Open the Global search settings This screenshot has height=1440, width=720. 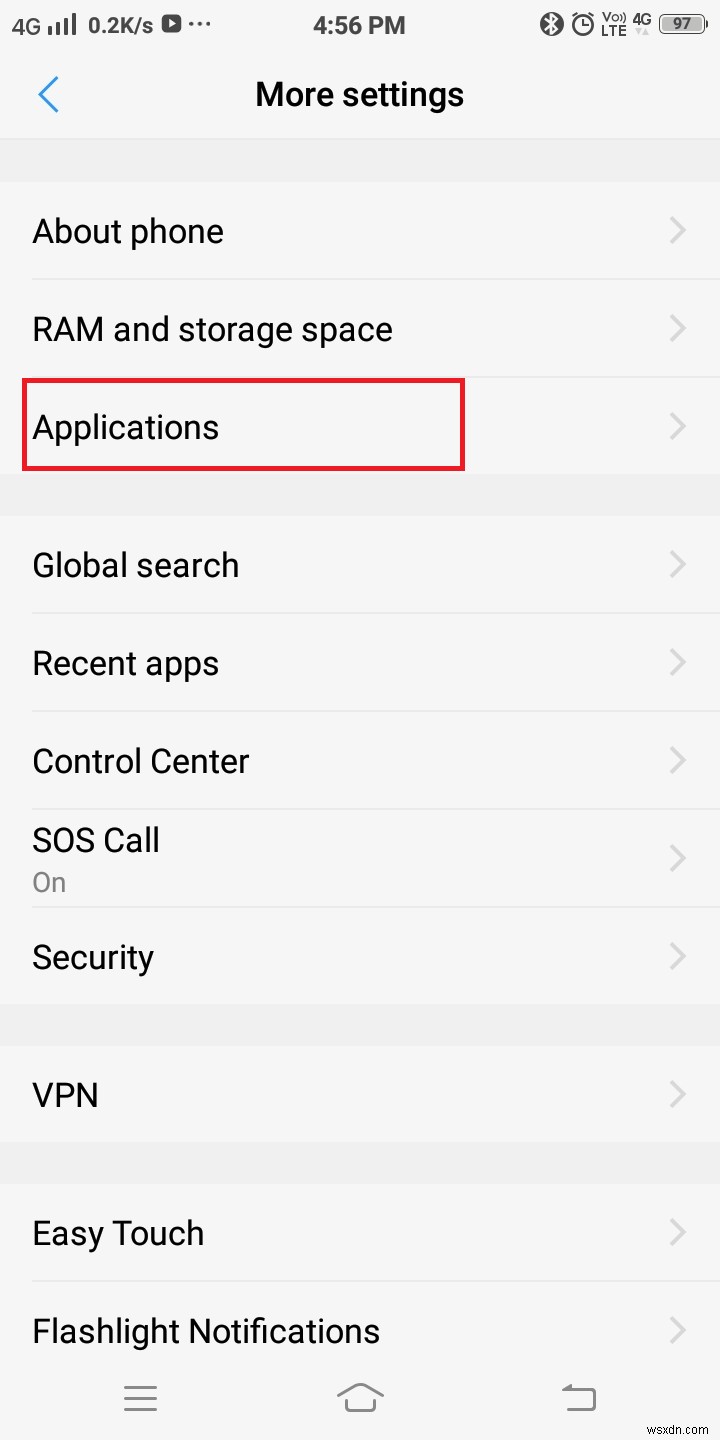pyautogui.click(x=360, y=565)
